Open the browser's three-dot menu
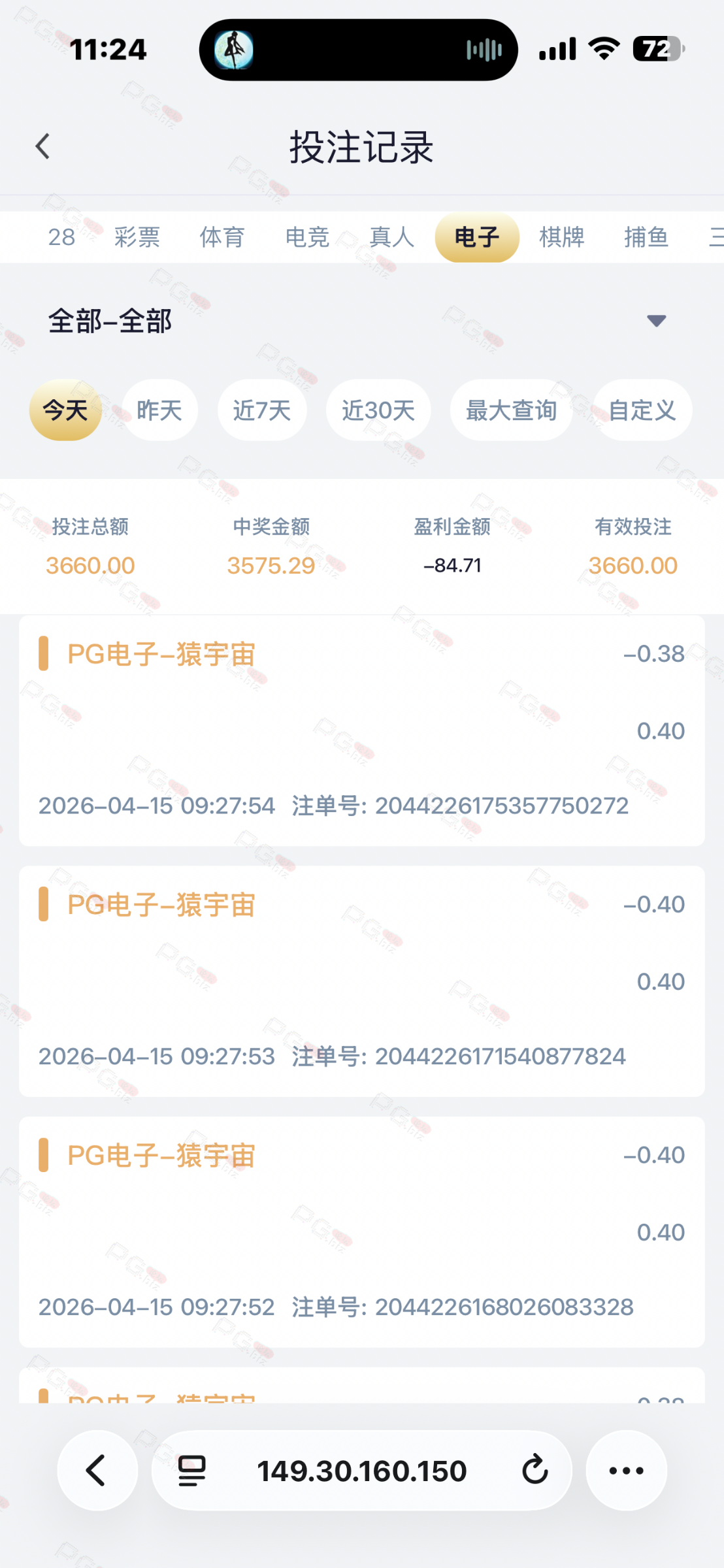This screenshot has height=1568, width=724. click(x=626, y=1470)
